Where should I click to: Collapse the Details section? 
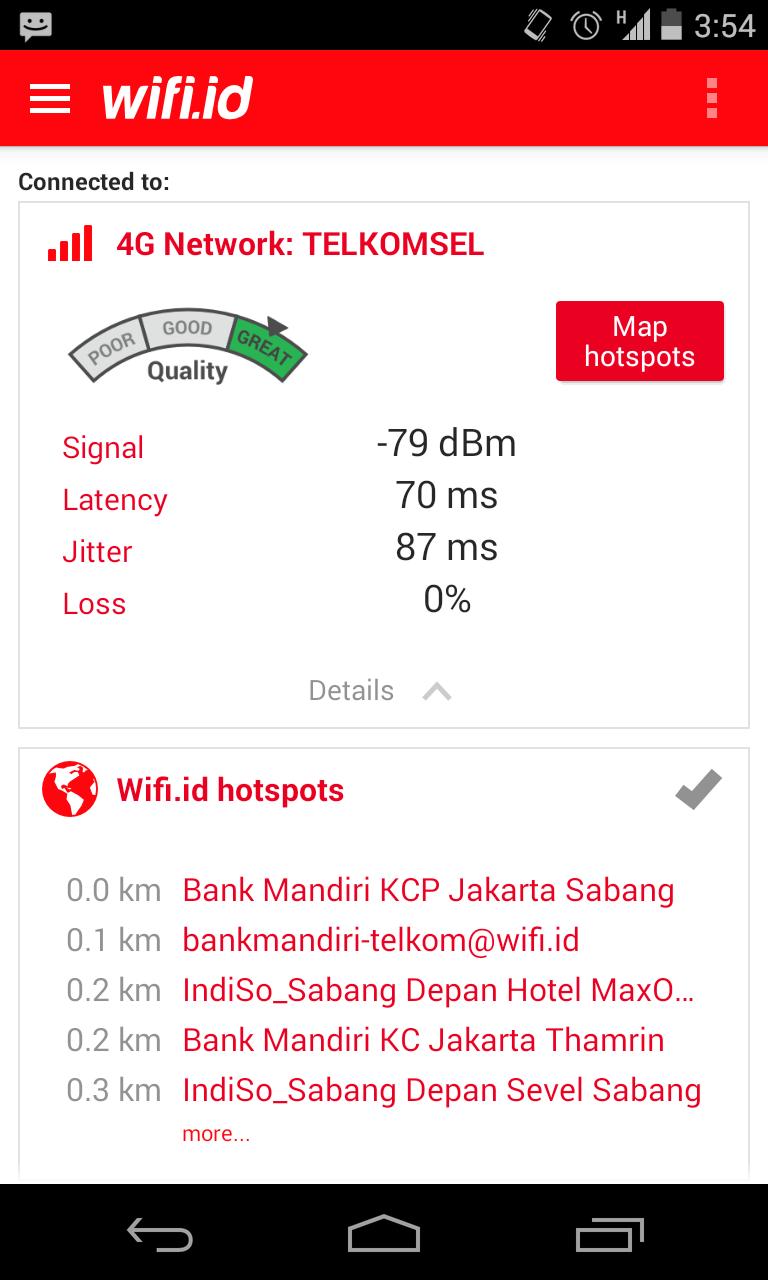pyautogui.click(x=380, y=690)
